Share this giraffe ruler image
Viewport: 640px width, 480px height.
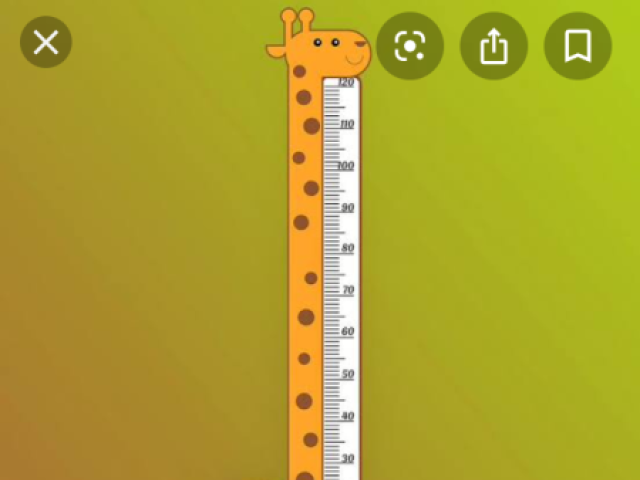494,46
